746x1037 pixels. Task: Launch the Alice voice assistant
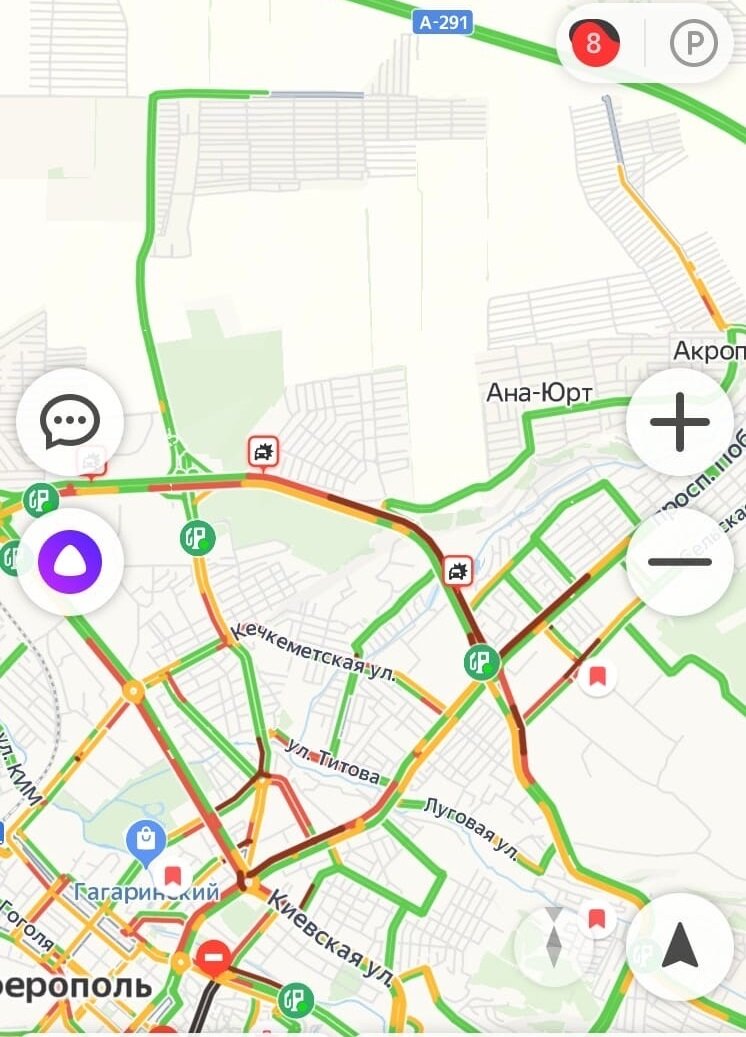[x=70, y=560]
